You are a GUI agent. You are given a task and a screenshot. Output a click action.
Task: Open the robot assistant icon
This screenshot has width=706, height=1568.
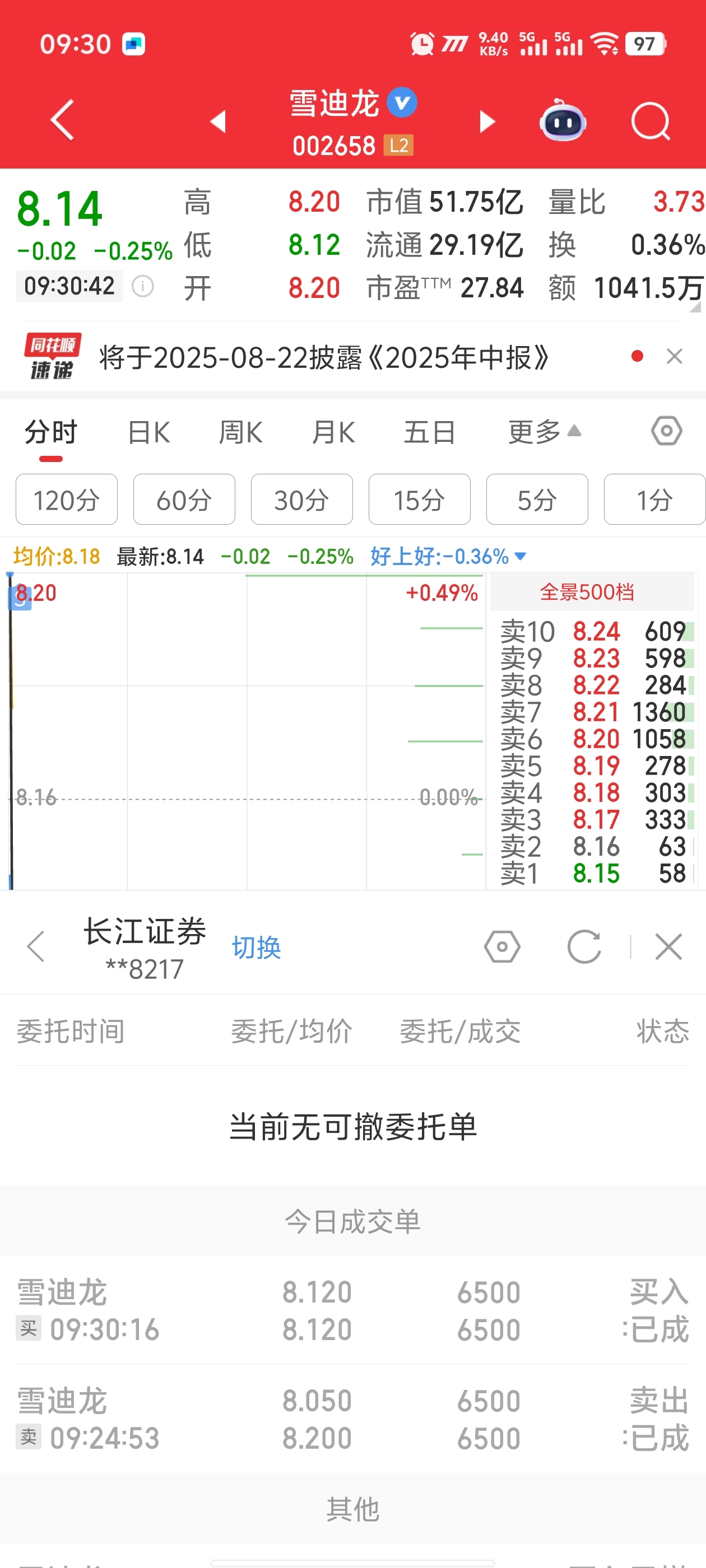[x=562, y=120]
